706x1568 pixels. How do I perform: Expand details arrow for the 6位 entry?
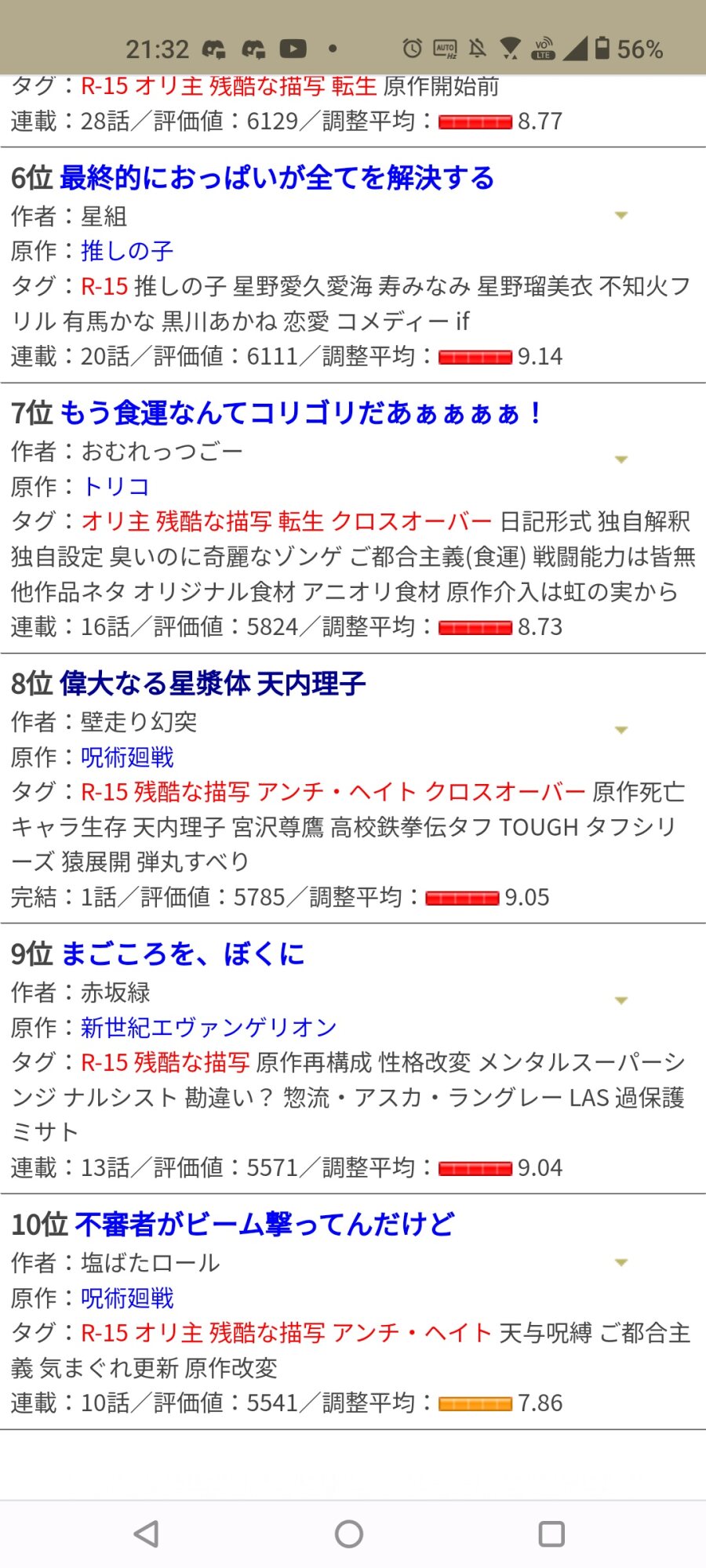[621, 215]
